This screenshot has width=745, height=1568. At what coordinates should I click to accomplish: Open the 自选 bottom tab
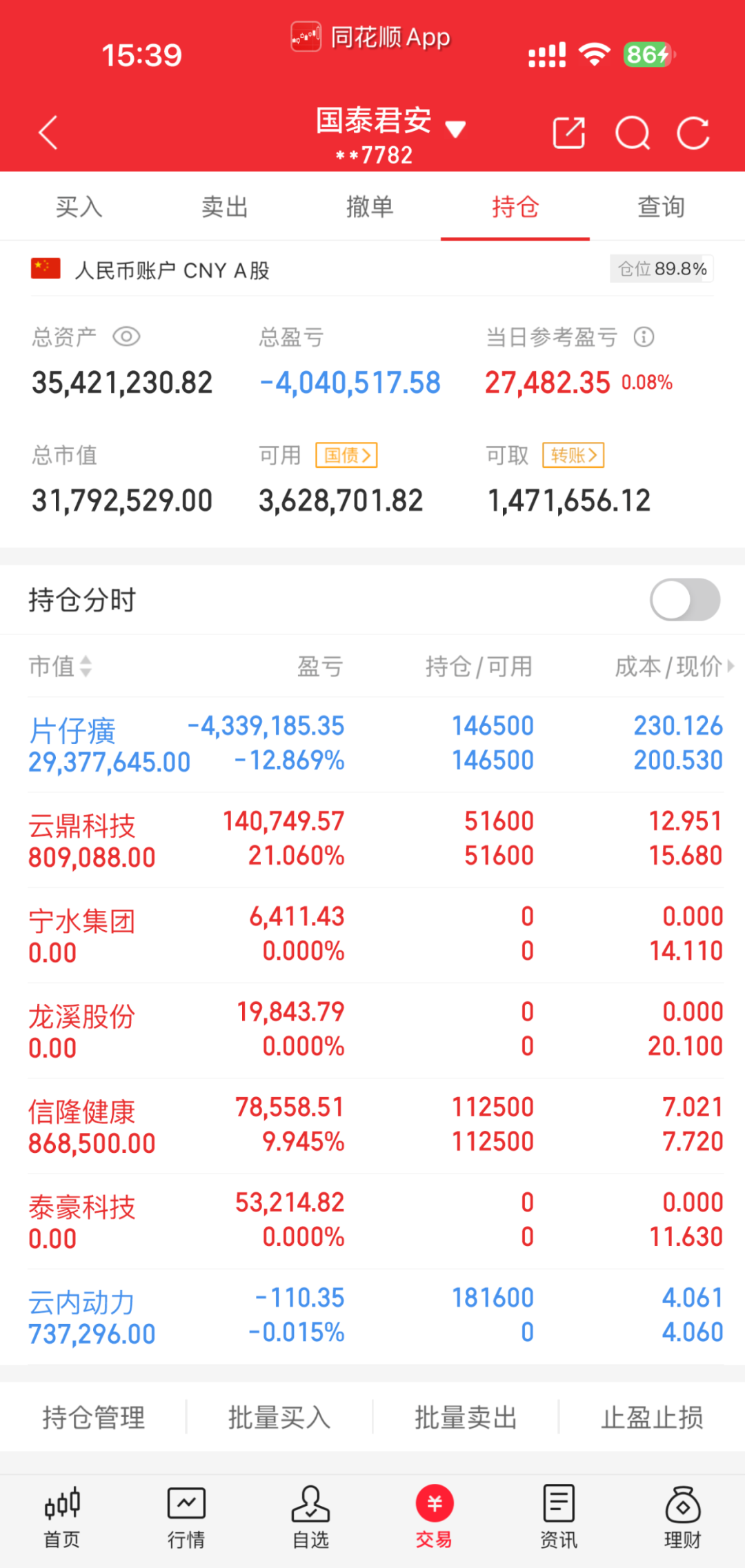tap(310, 1518)
